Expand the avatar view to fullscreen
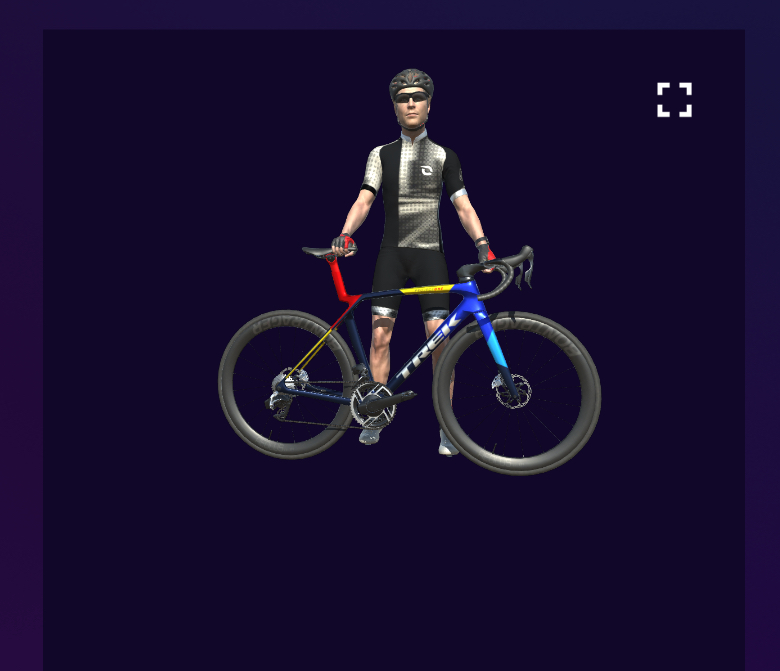 click(x=674, y=100)
